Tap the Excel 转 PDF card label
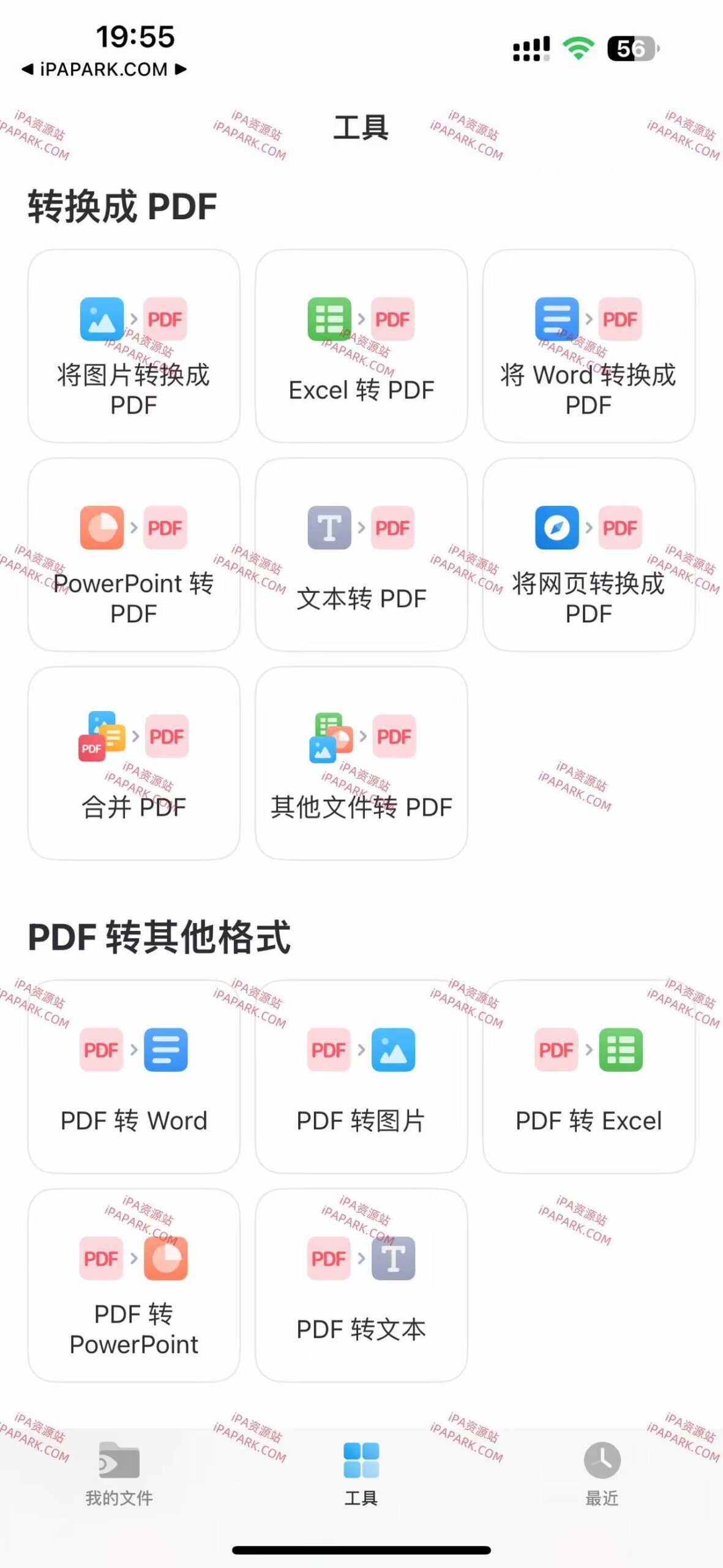 point(361,390)
